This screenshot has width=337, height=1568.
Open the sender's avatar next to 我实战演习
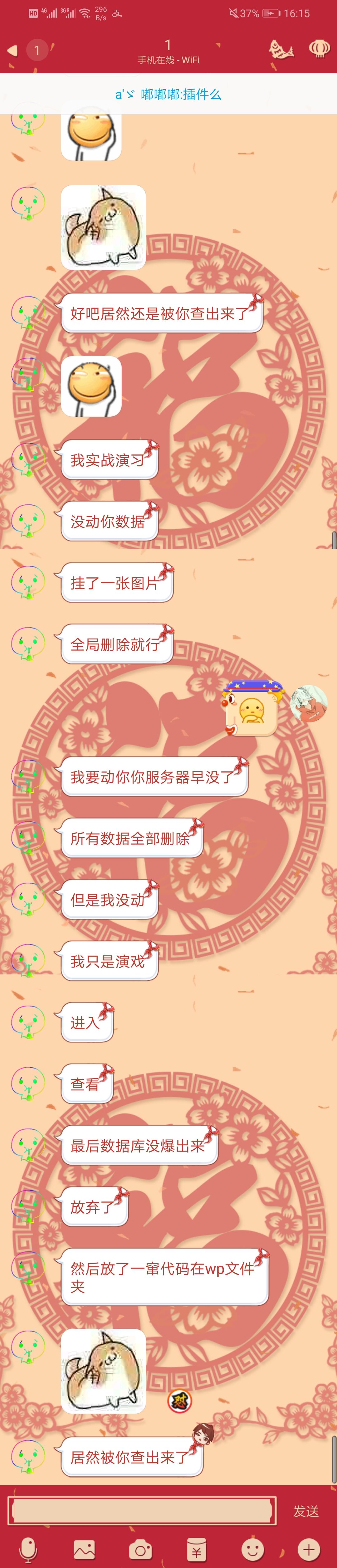27,459
